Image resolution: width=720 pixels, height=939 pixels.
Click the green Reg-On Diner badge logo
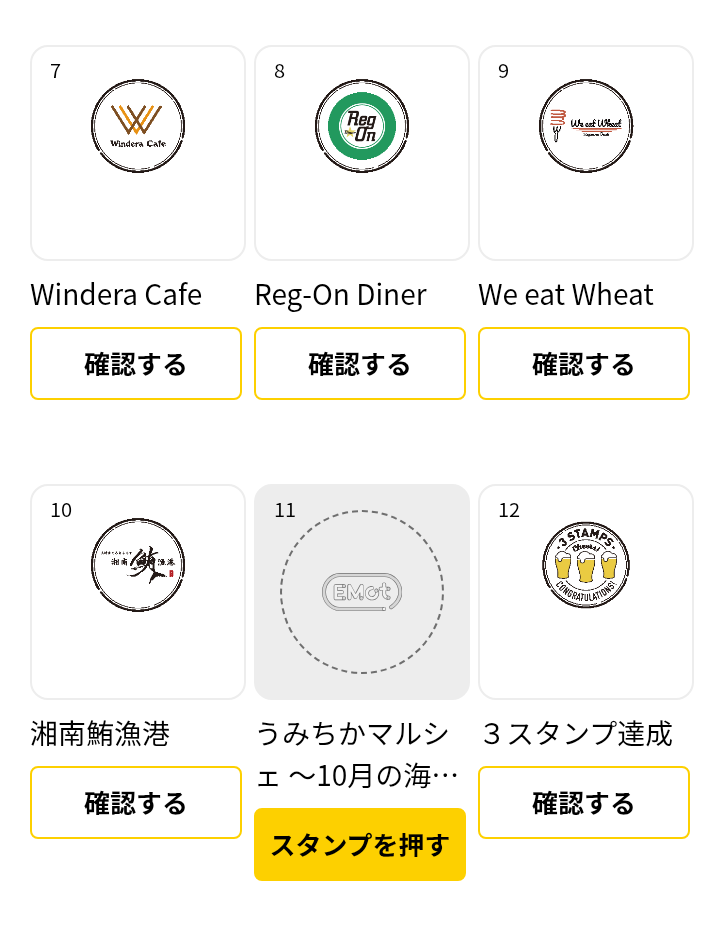[361, 126]
